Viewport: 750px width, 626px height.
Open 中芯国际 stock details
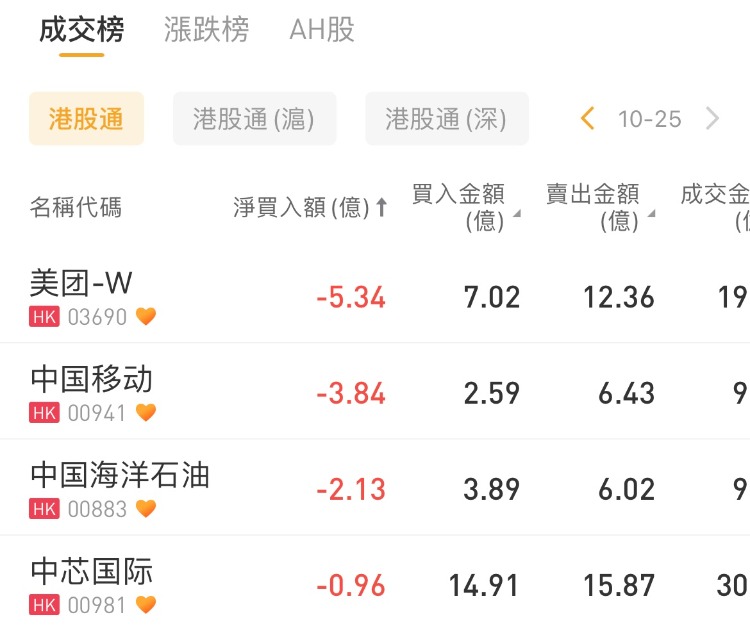click(92, 584)
